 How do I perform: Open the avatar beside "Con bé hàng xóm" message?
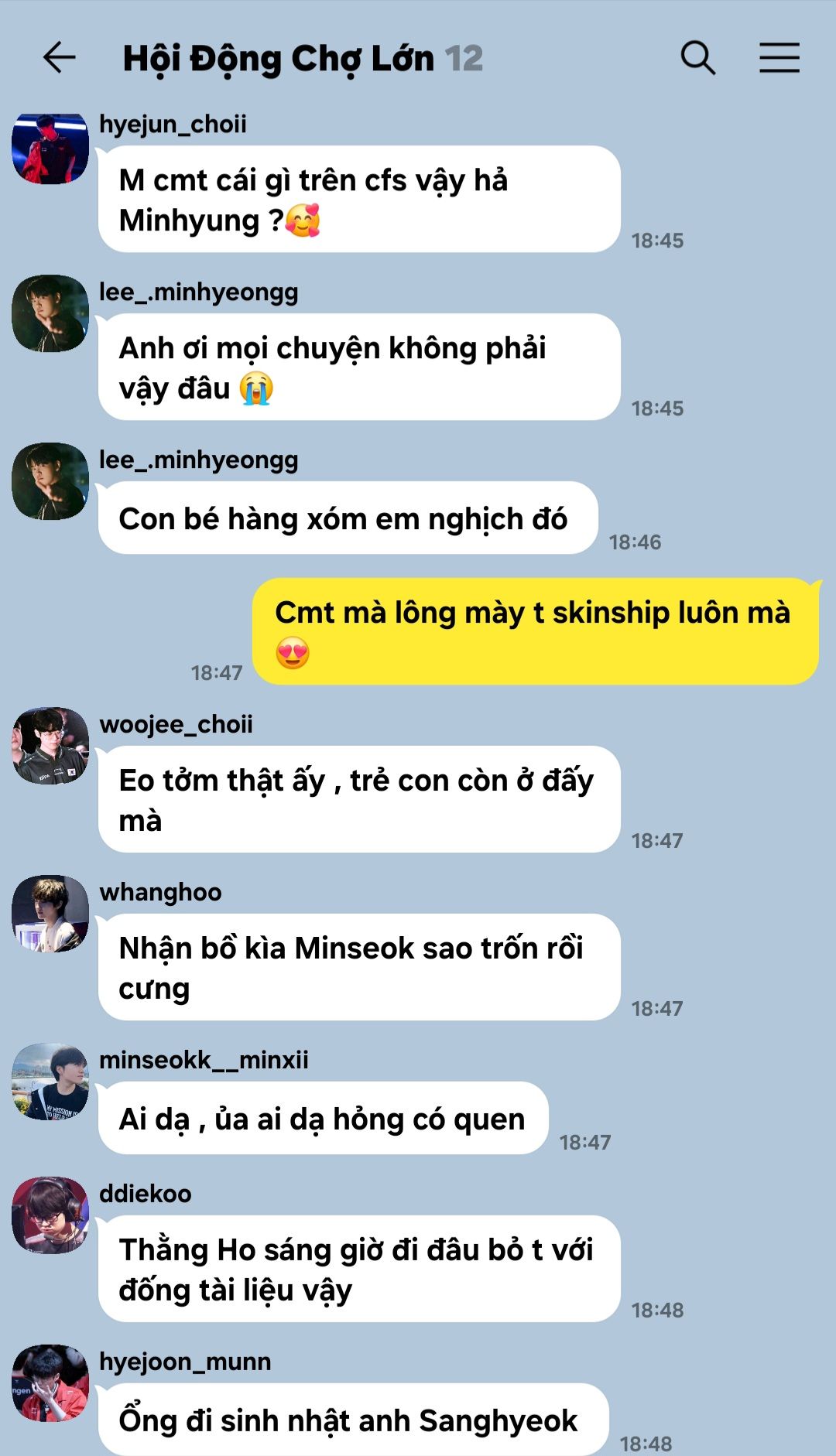pos(50,481)
